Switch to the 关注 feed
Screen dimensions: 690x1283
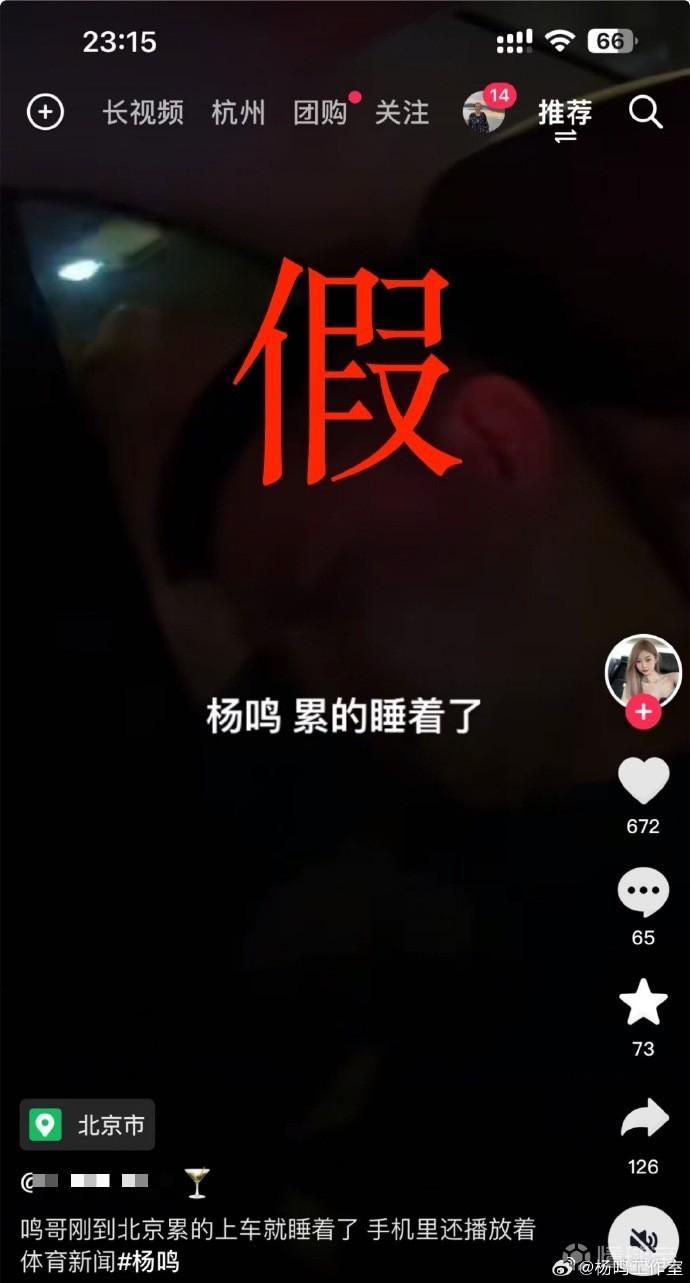(x=402, y=113)
